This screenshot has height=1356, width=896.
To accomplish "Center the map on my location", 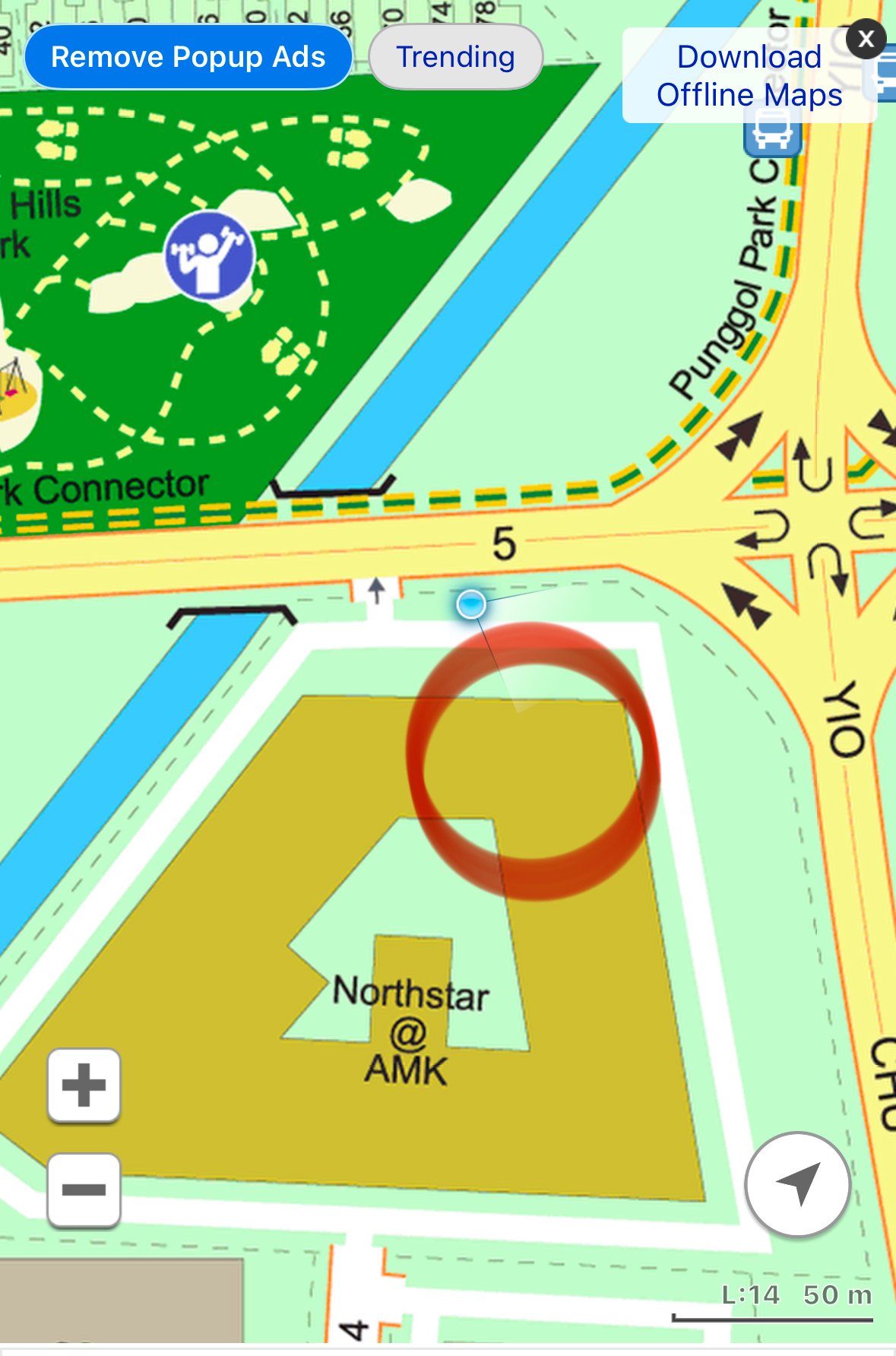I will [797, 1183].
